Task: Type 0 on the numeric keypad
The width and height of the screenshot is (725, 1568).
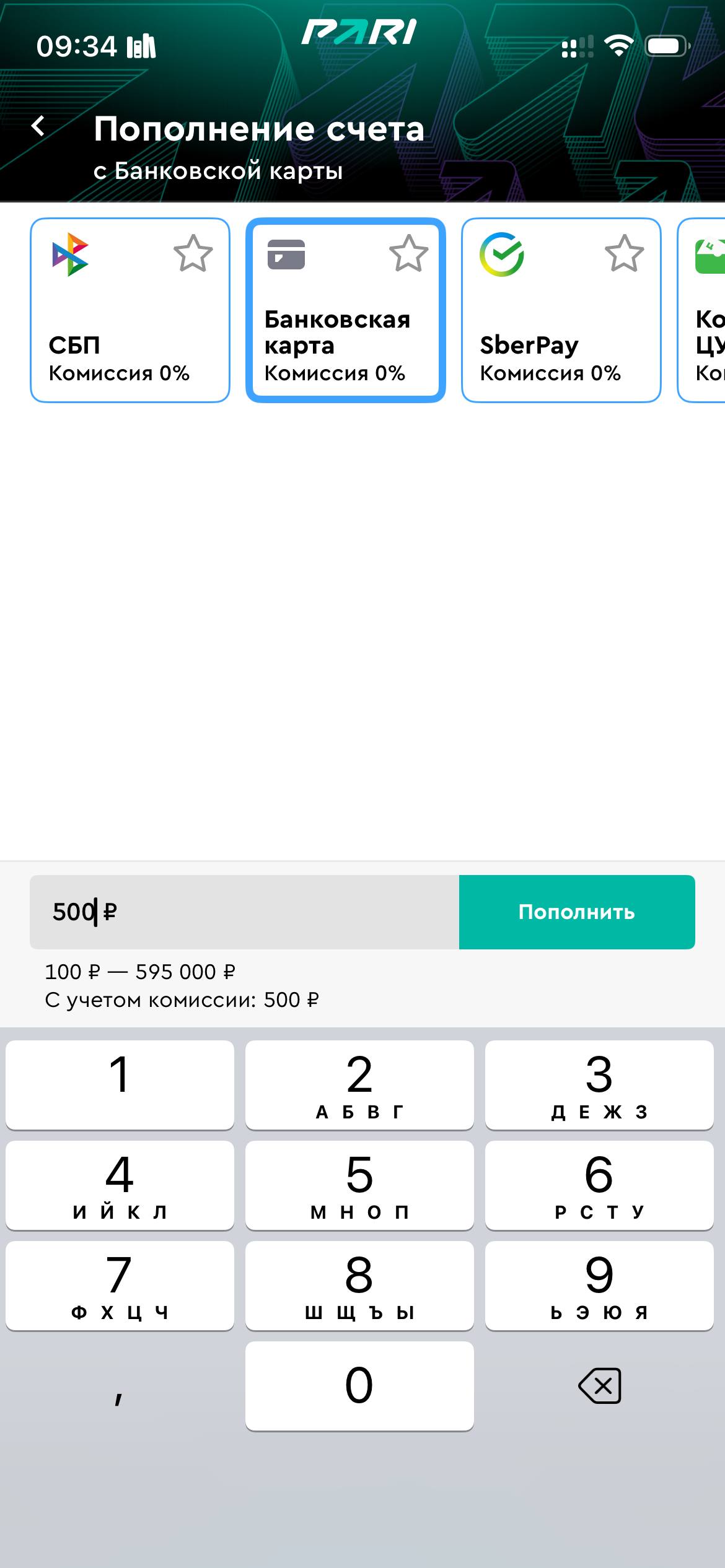Action: tap(359, 1385)
